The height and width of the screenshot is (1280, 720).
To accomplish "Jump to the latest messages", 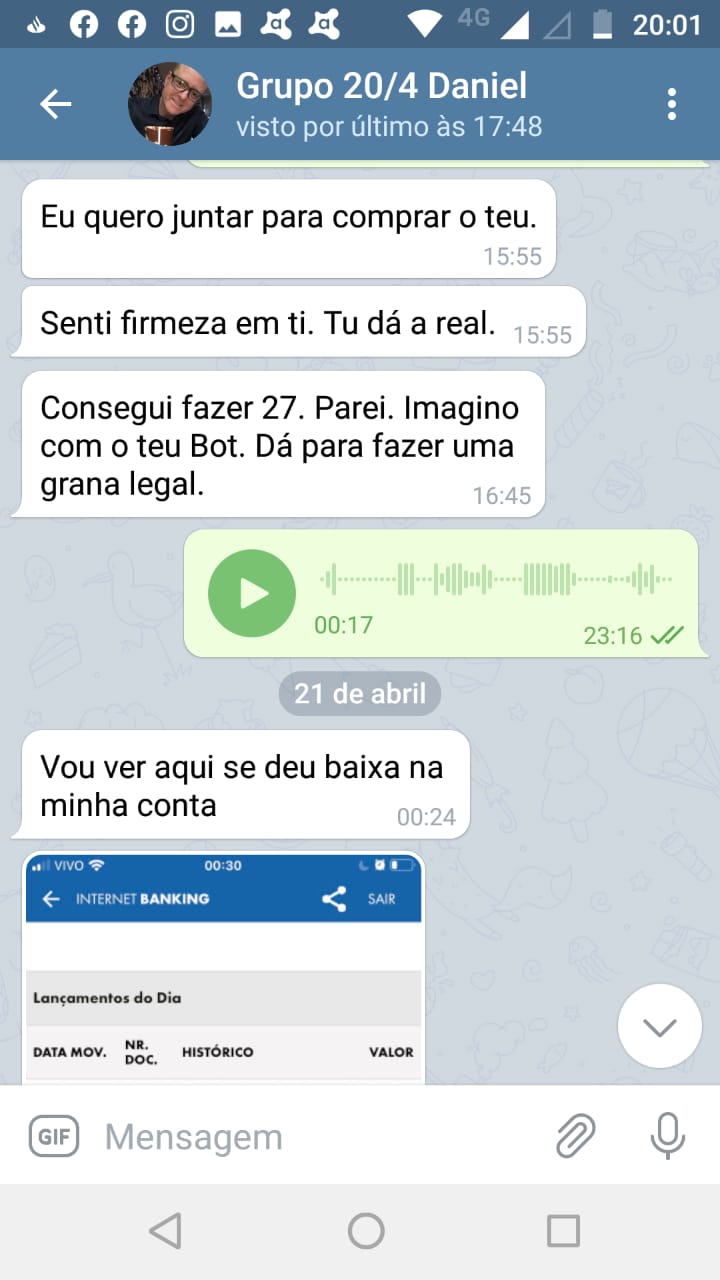I will 660,1026.
